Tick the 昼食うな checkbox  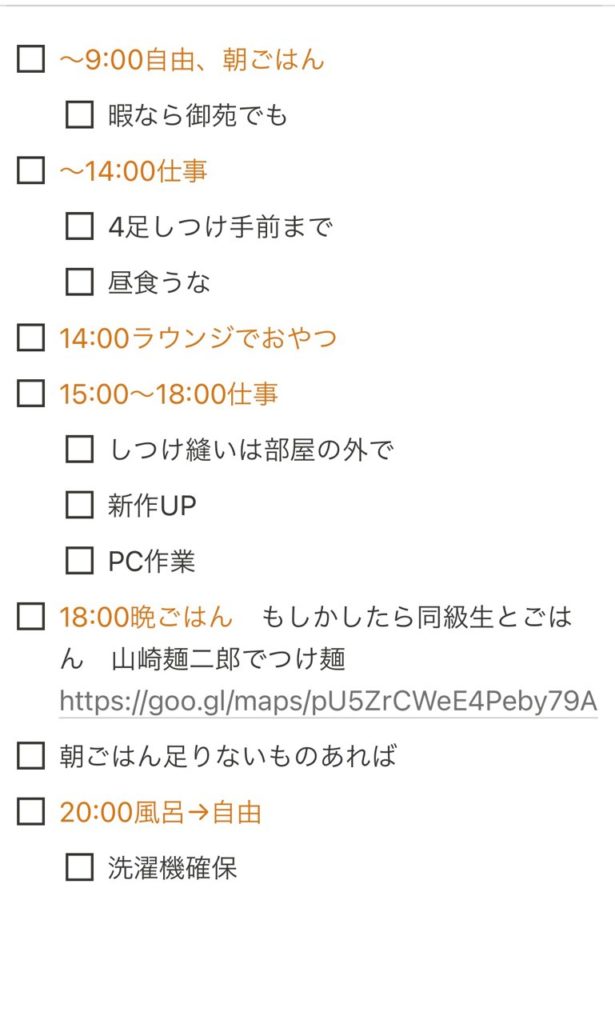tap(79, 282)
